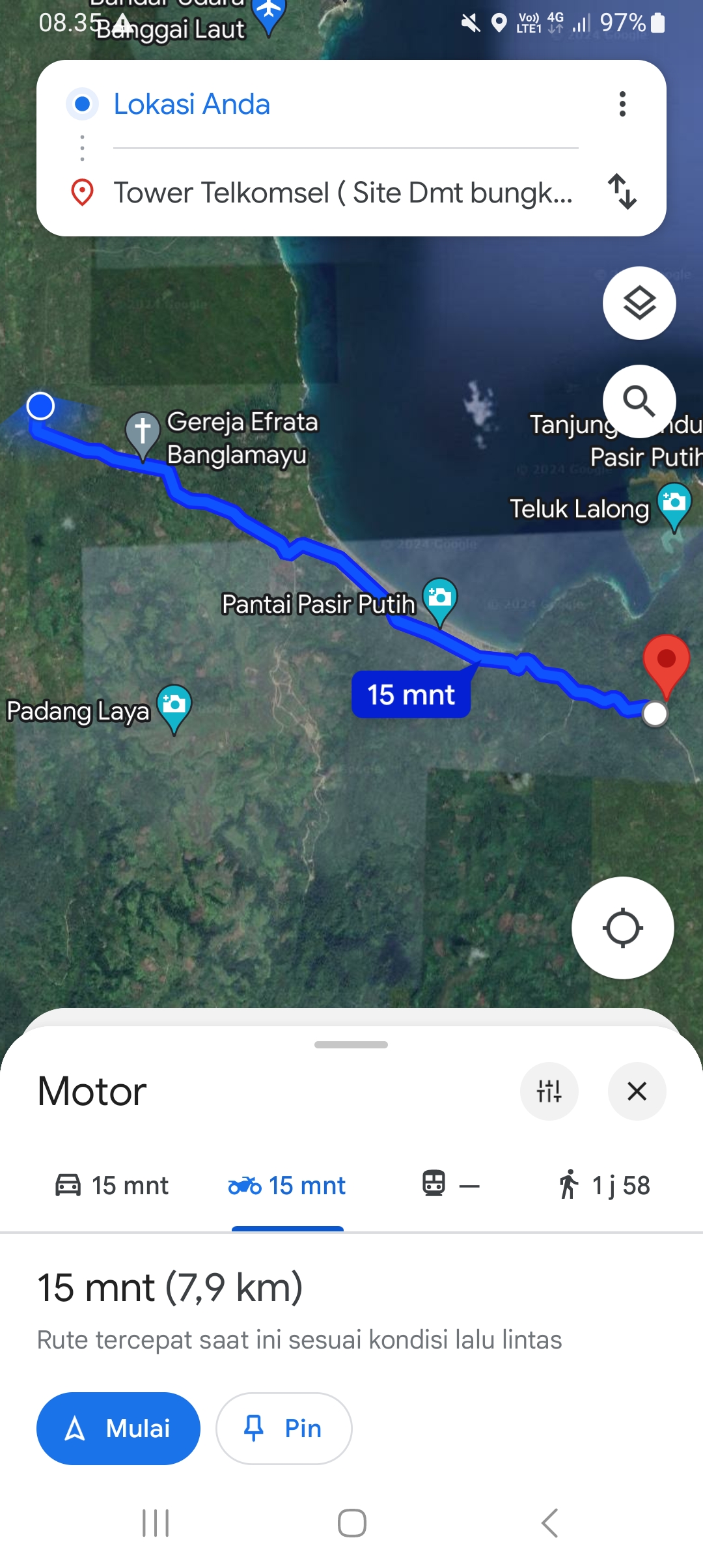Edit the Lokasi Anda starting point

(345, 104)
